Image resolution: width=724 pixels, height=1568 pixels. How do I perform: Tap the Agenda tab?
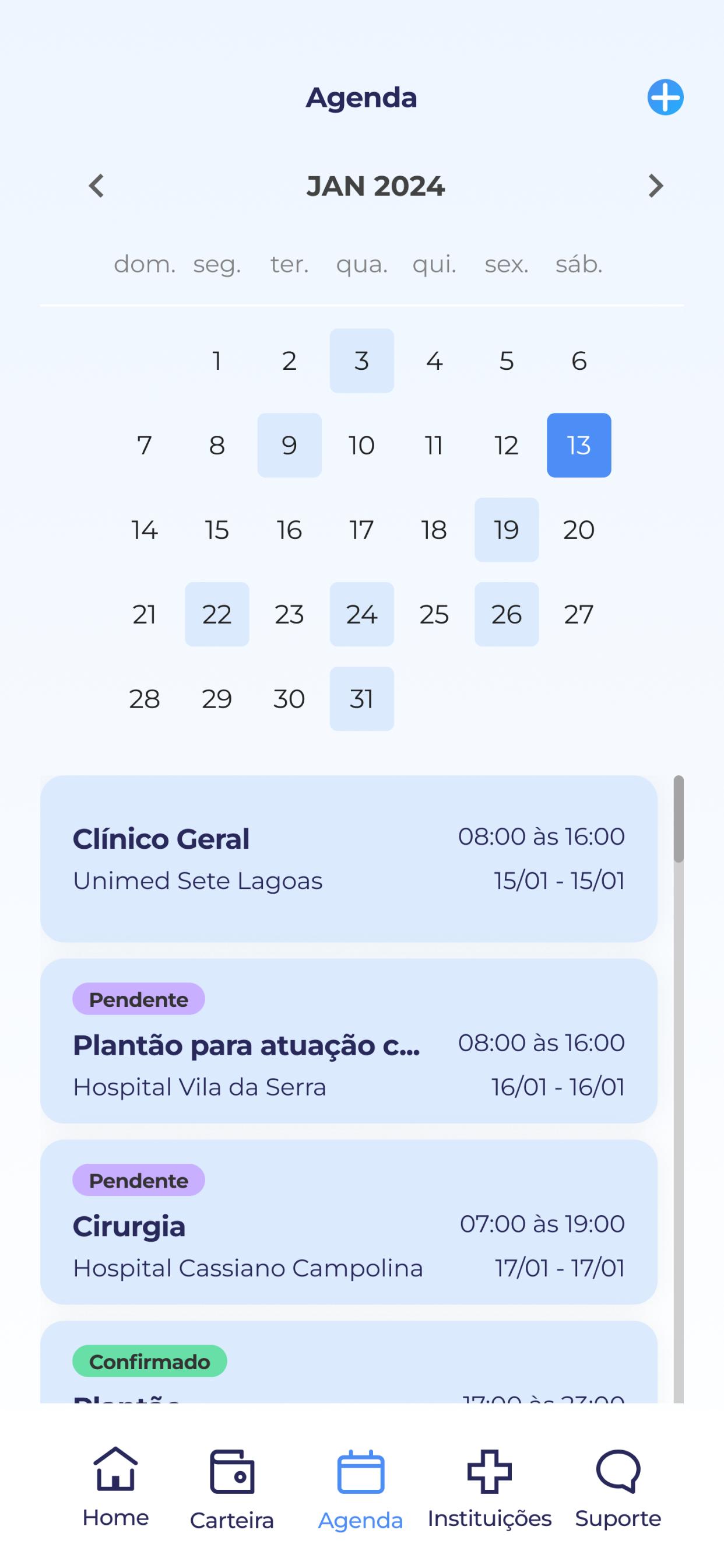pos(361,1490)
